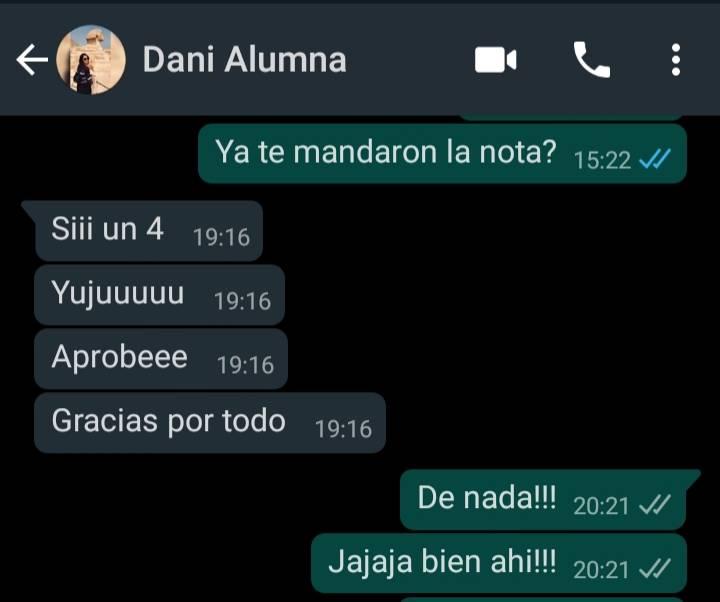Start a voice call with Dani Alumna

click(591, 61)
